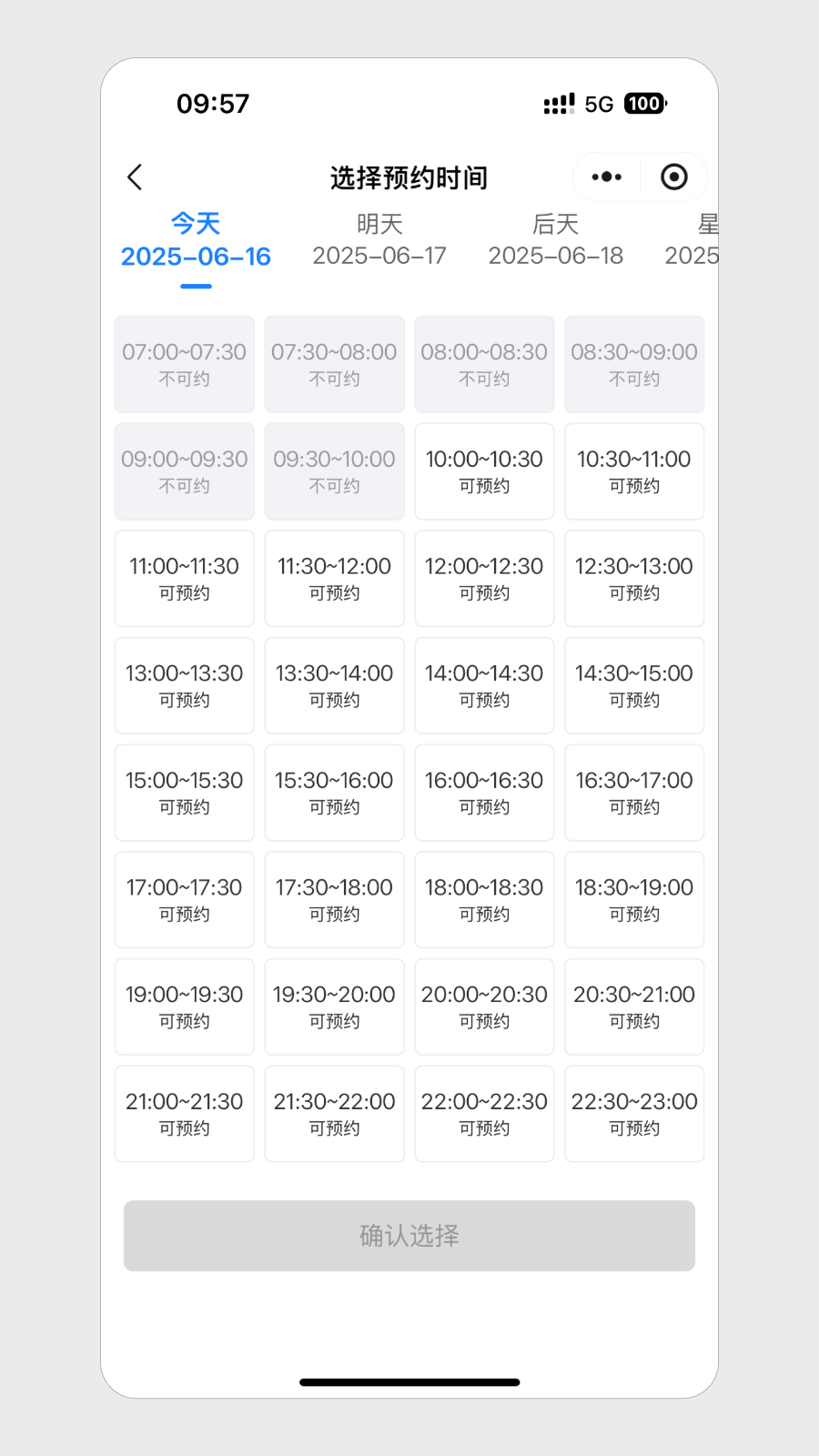Go back from the time selection page
Viewport: 819px width, 1456px height.
tap(136, 177)
